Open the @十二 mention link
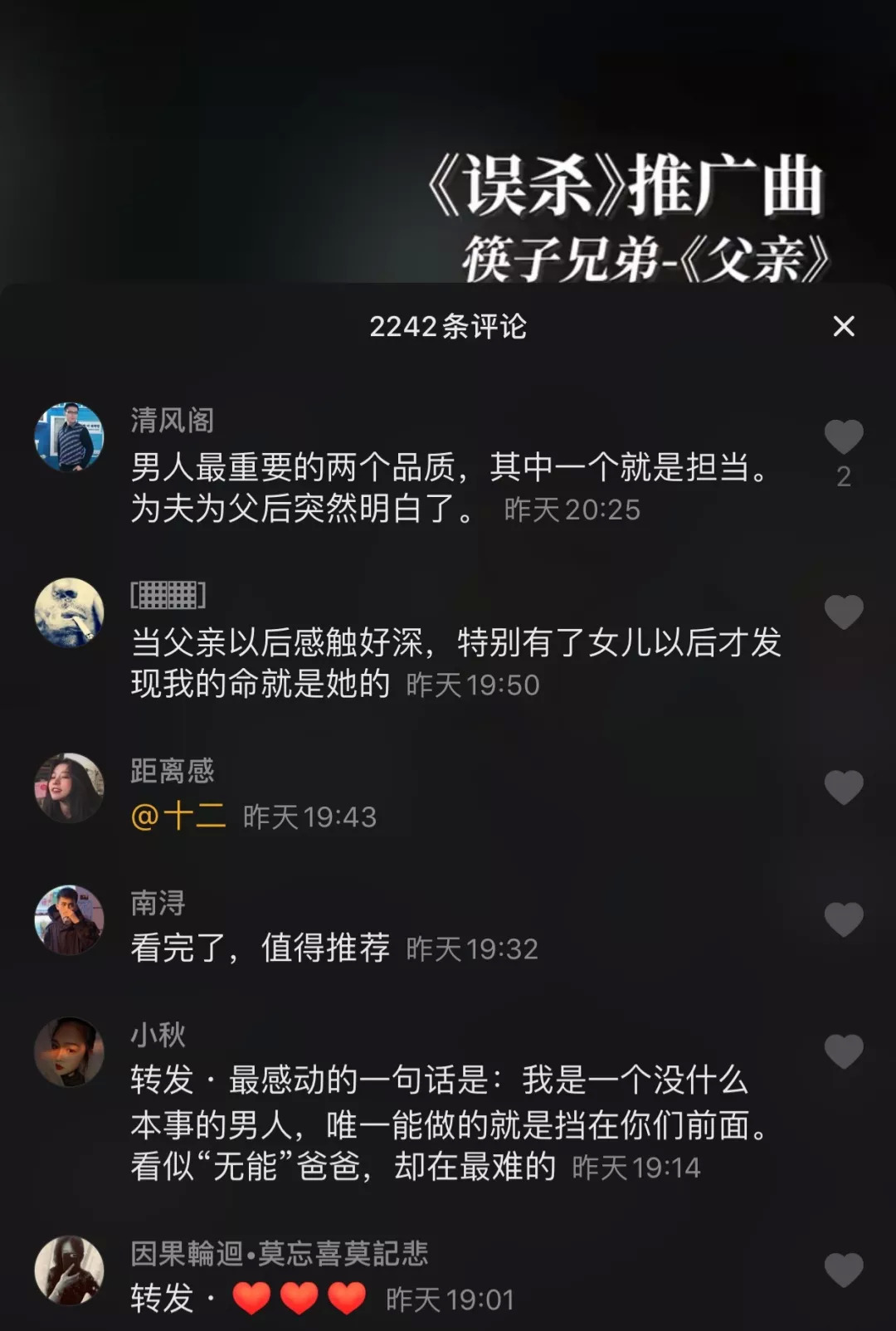Image resolution: width=896 pixels, height=1331 pixels. (x=178, y=817)
